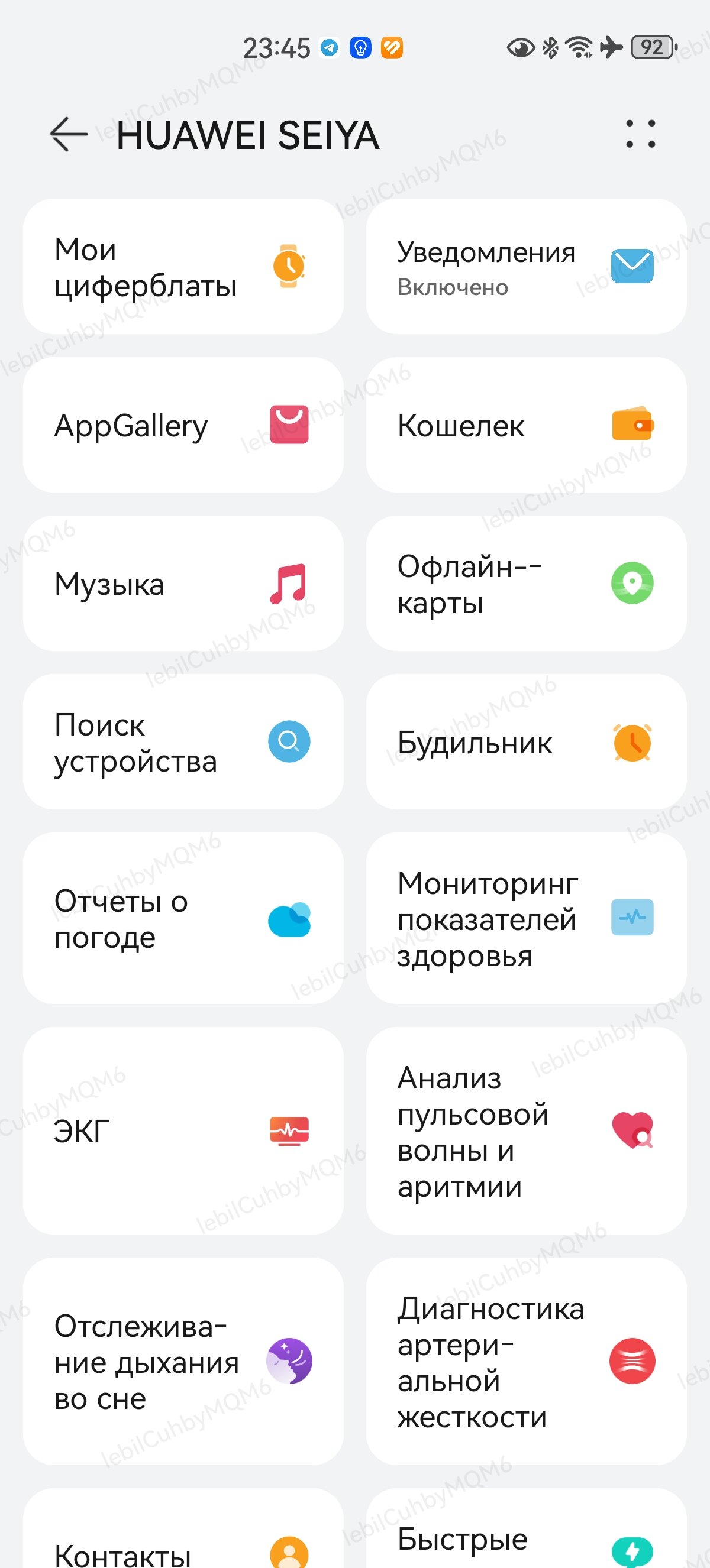This screenshot has height=1568, width=710.
Task: Open the four-dot more options menu
Action: coord(641,134)
